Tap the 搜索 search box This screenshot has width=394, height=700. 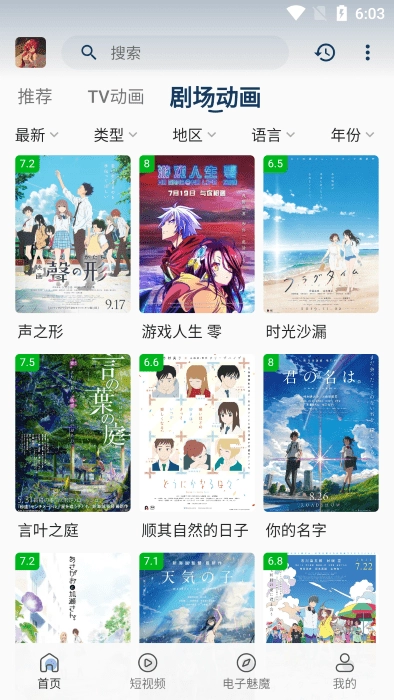(175, 53)
